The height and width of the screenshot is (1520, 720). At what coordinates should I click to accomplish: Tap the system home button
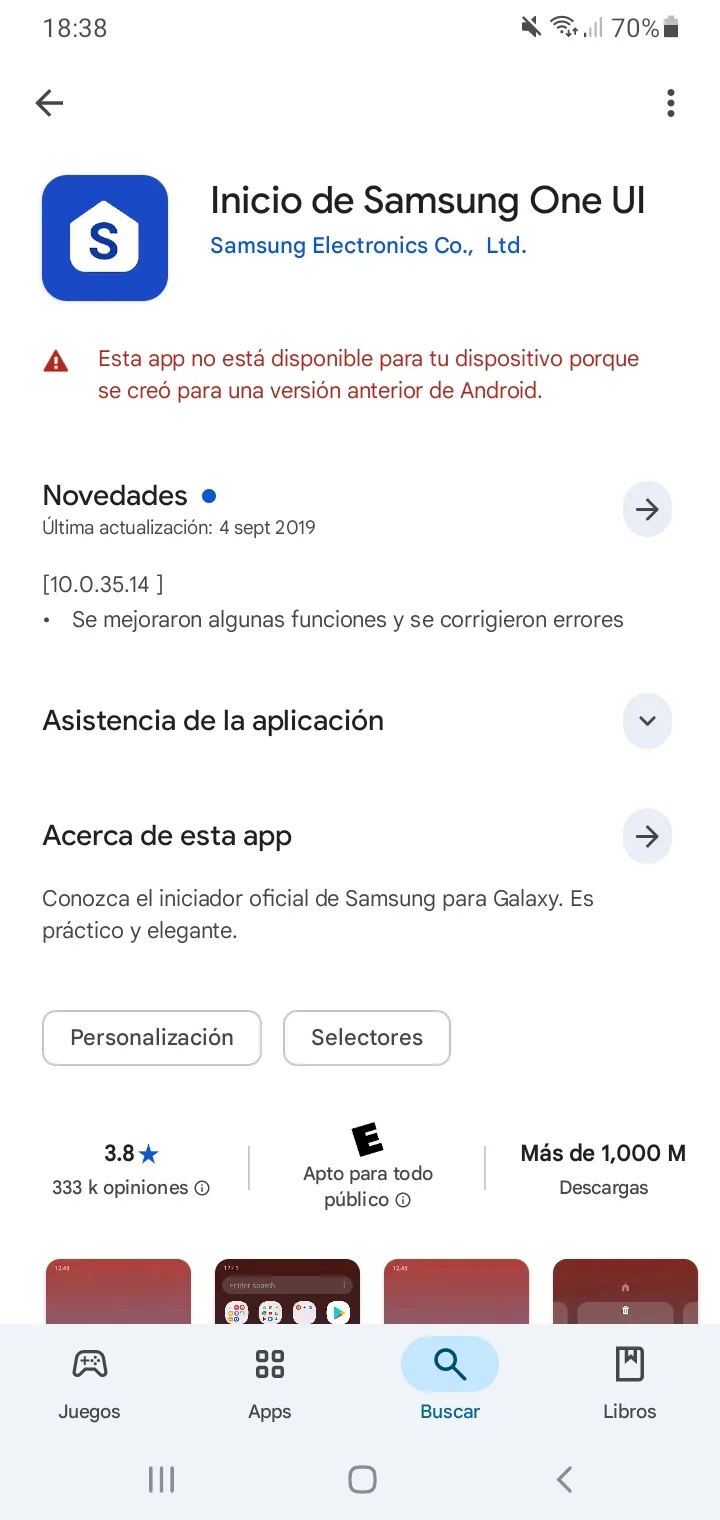(362, 1479)
